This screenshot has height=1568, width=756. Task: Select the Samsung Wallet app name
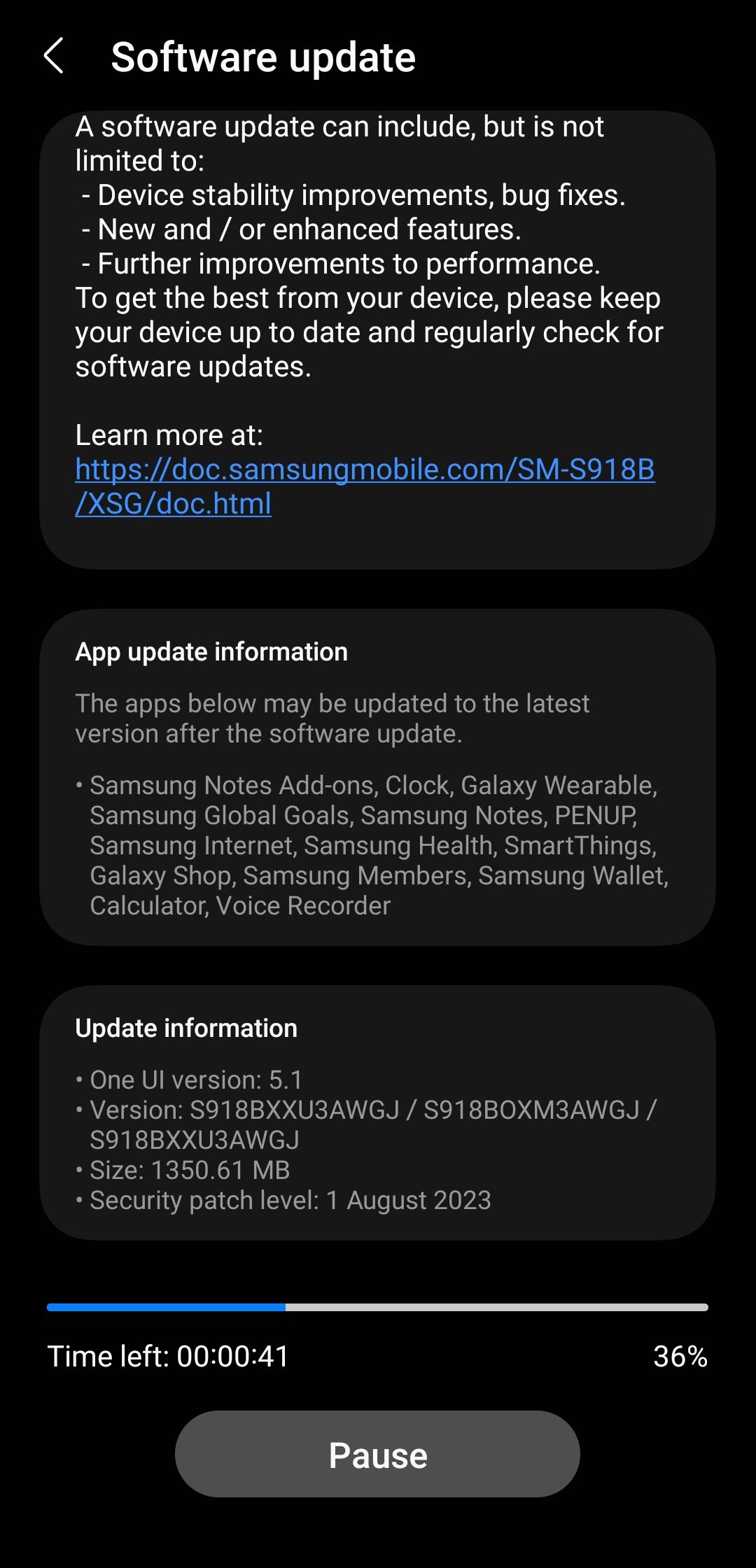coord(574,875)
